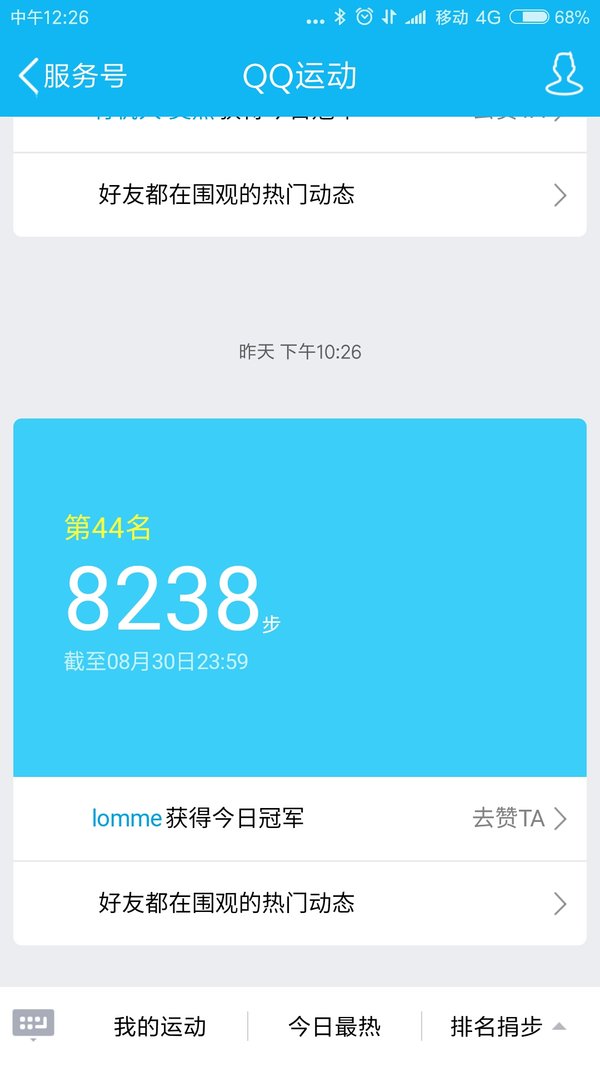Go back to 服务号
Viewport: 600px width, 1067px height.
click(x=72, y=76)
